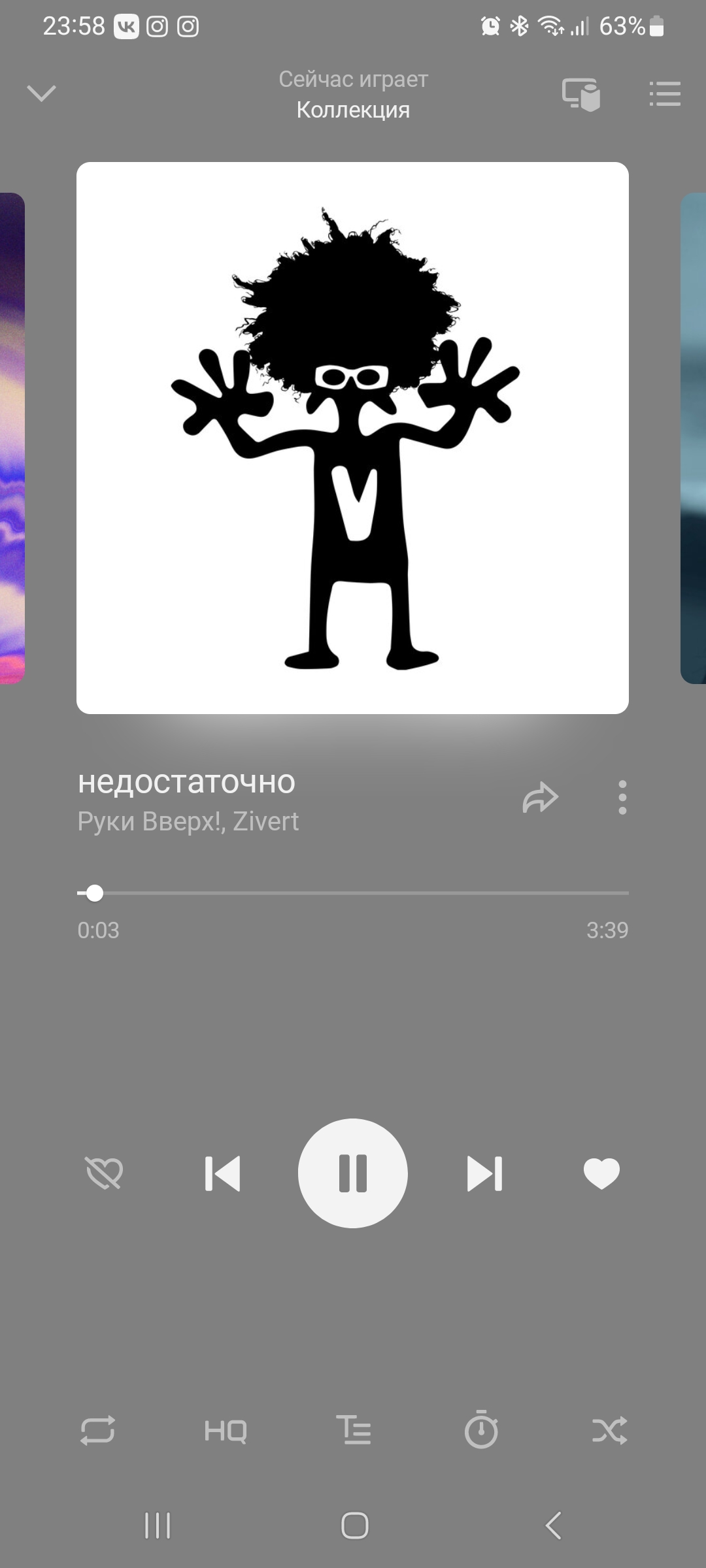Pause the playing song
Viewport: 706px width, 1568px height.
click(x=353, y=1173)
